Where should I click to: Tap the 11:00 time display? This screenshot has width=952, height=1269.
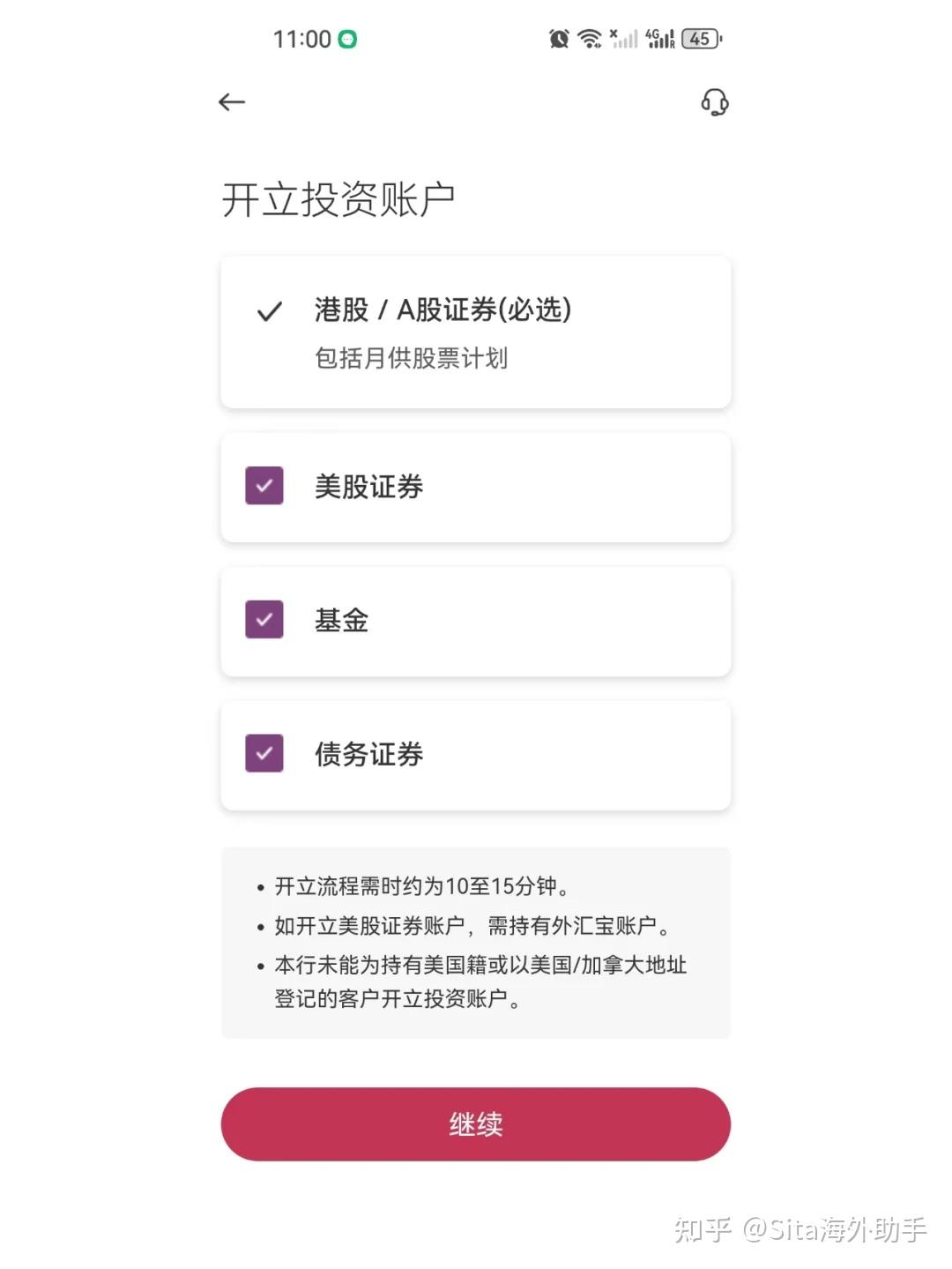303,39
